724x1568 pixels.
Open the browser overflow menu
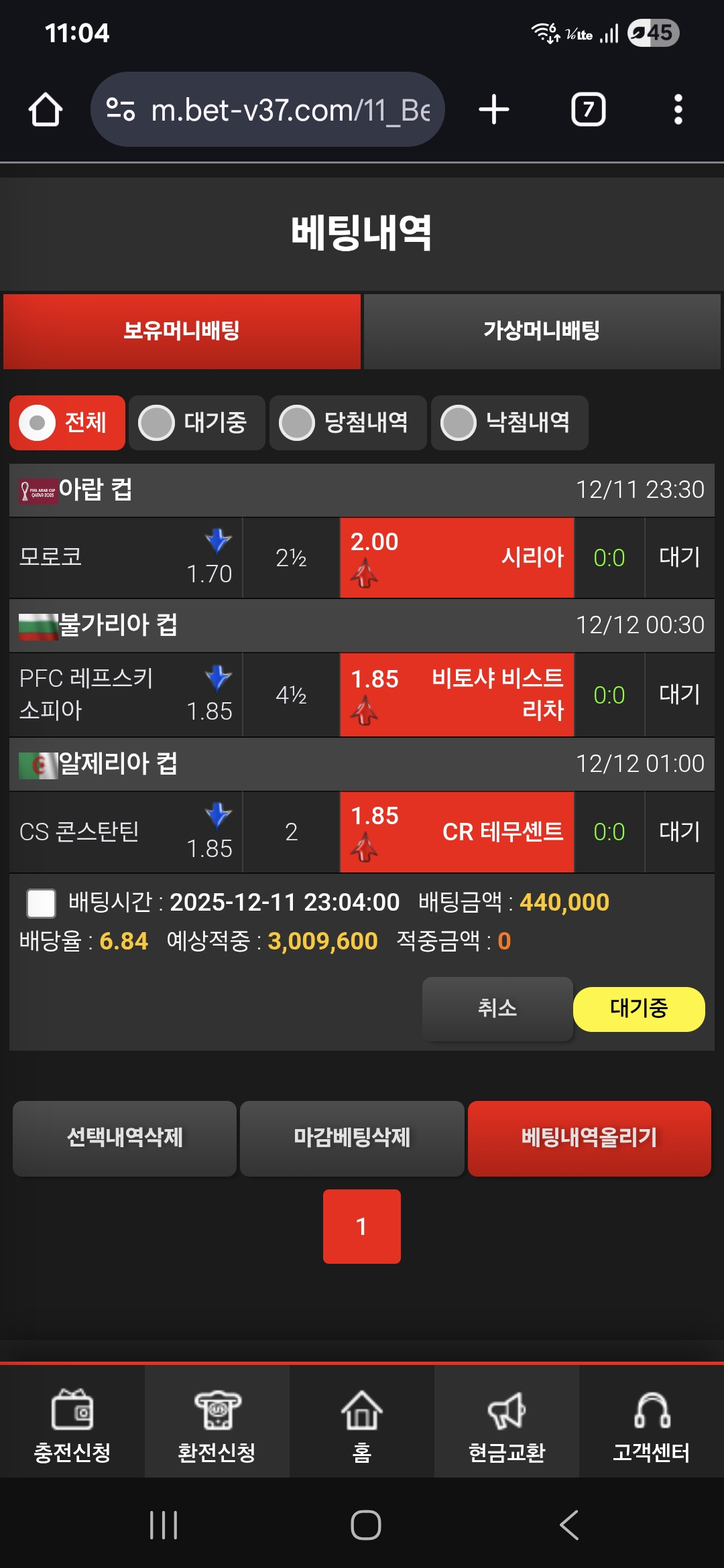coord(678,109)
